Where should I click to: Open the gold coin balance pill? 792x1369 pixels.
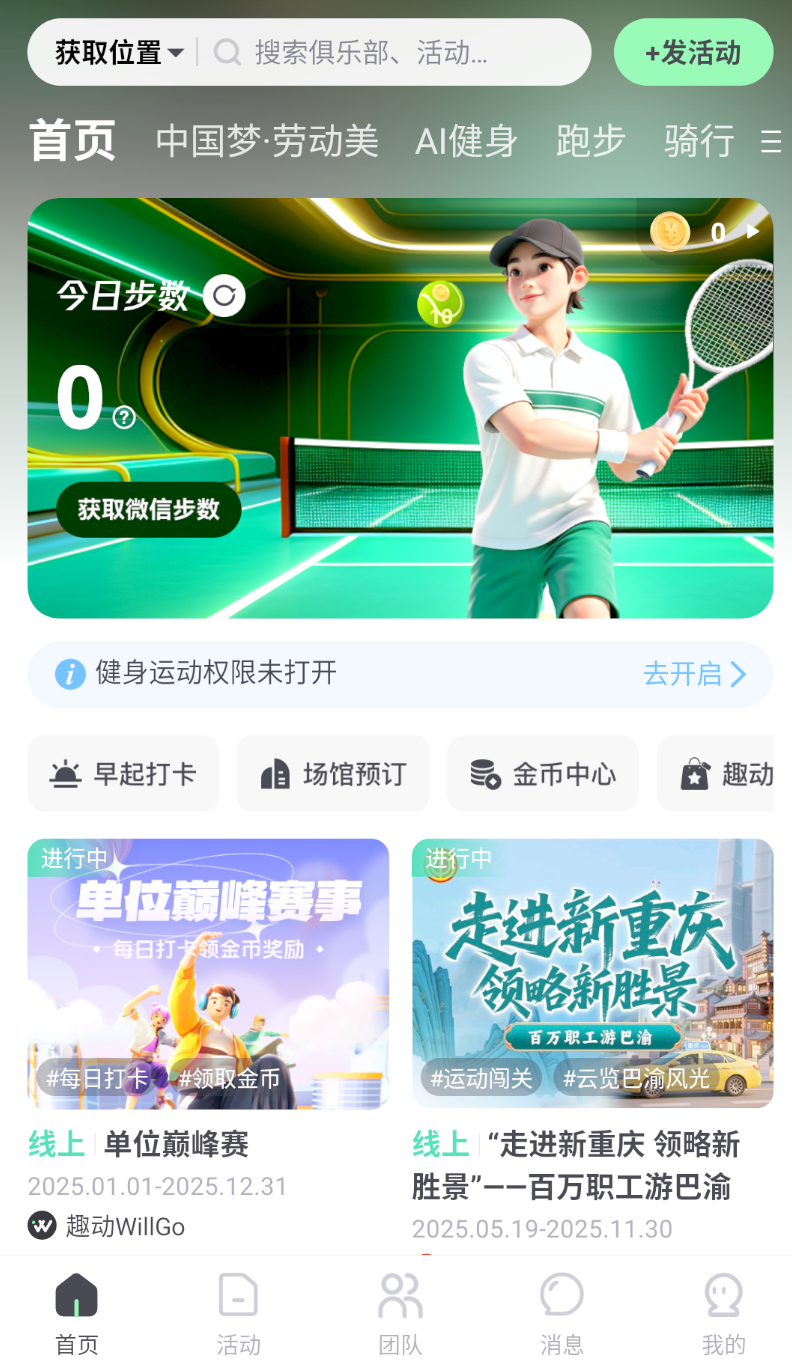pyautogui.click(x=705, y=232)
